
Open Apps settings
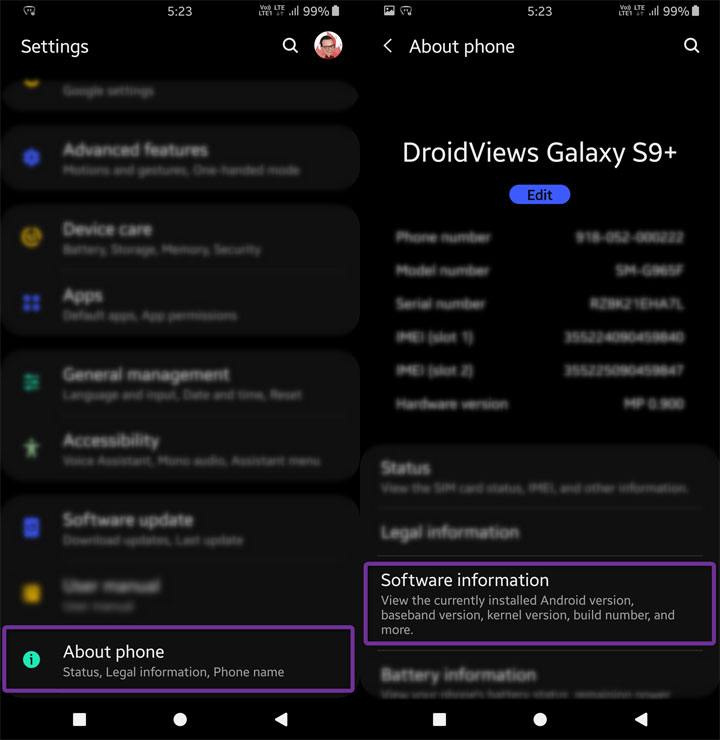178,304
